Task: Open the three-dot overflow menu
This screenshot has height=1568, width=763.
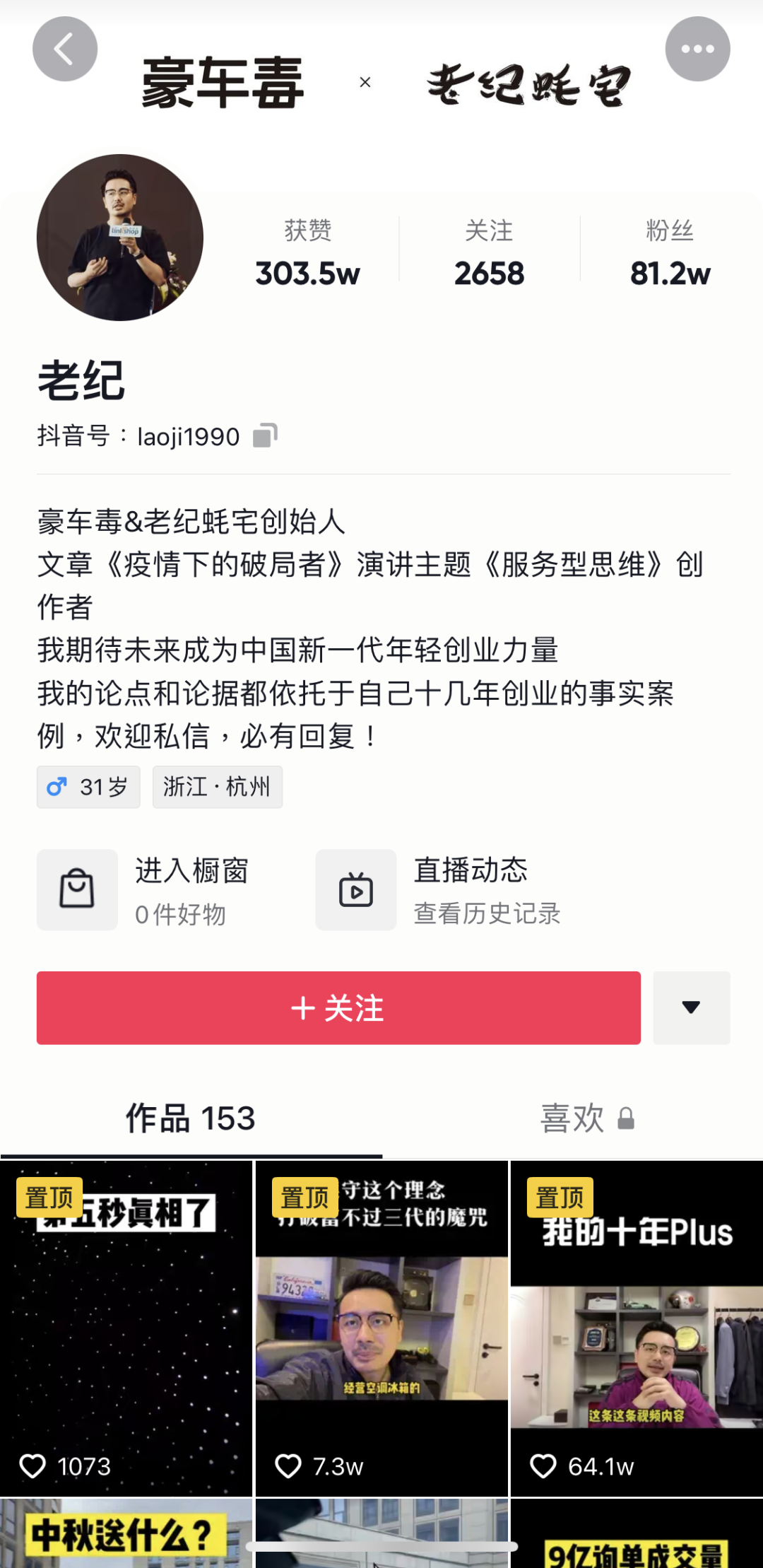Action: pos(697,49)
